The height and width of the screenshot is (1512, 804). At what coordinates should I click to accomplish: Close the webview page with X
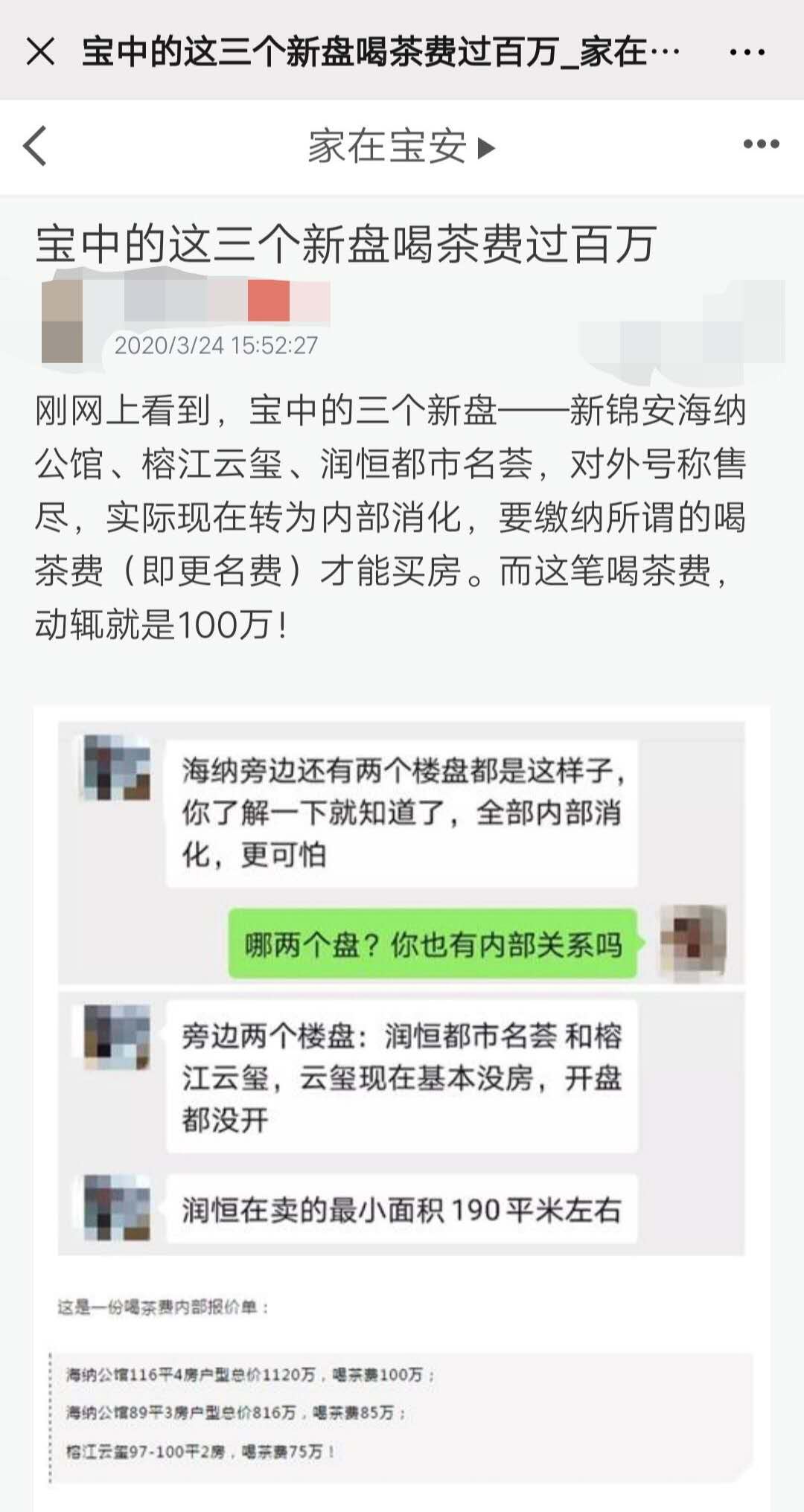coord(40,52)
